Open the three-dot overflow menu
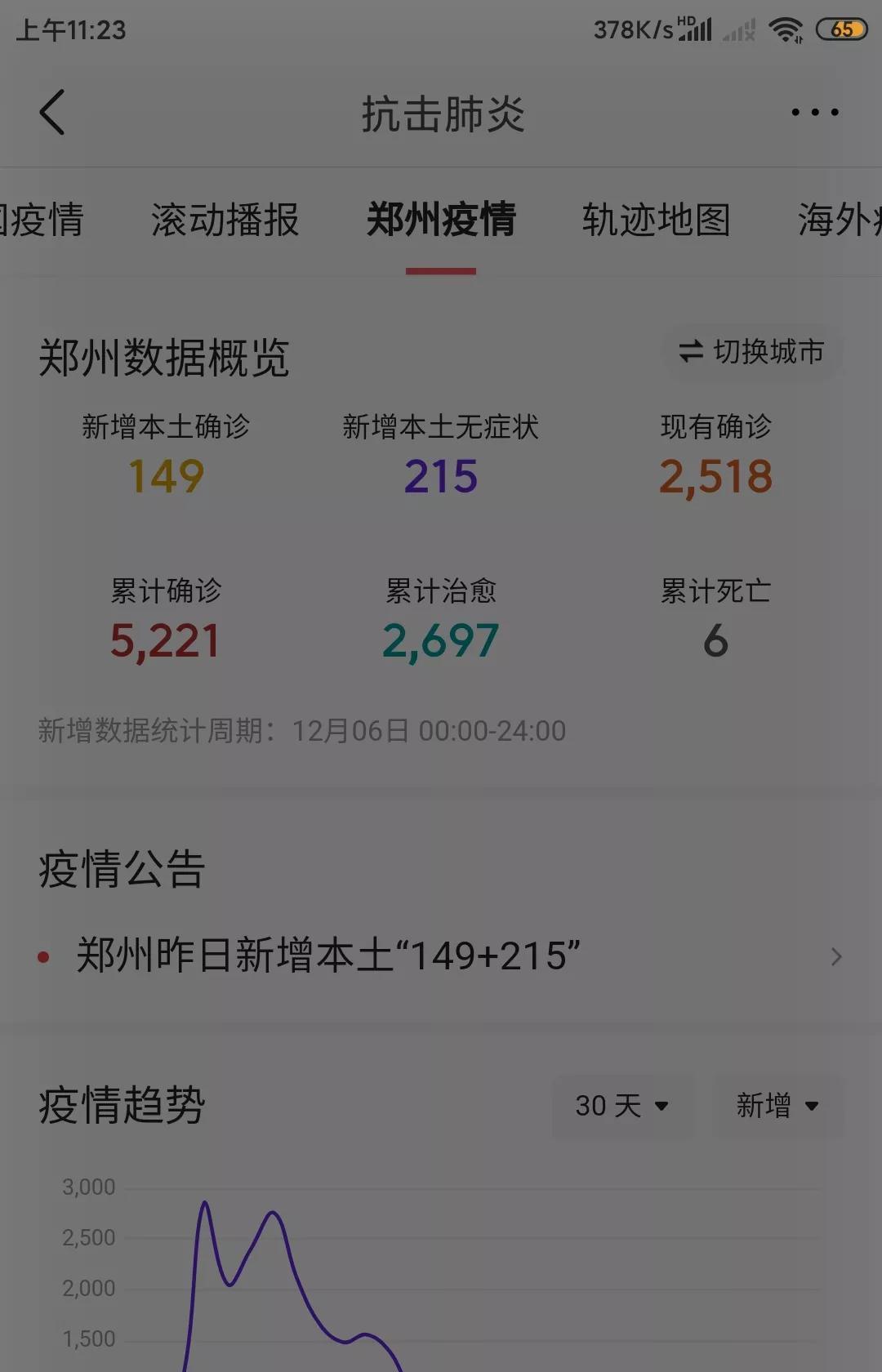Image resolution: width=882 pixels, height=1372 pixels. click(x=814, y=113)
